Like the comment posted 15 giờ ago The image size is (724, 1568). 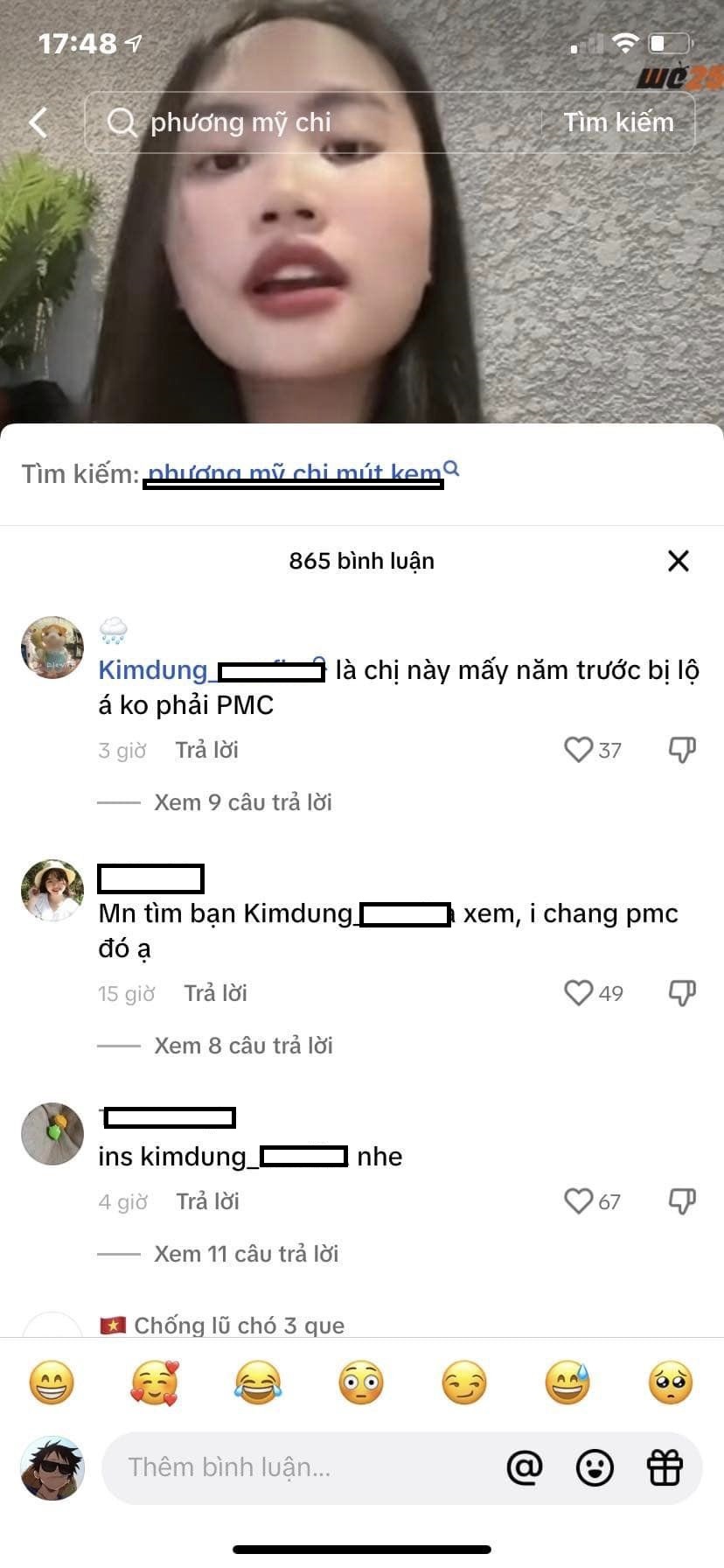[x=579, y=993]
